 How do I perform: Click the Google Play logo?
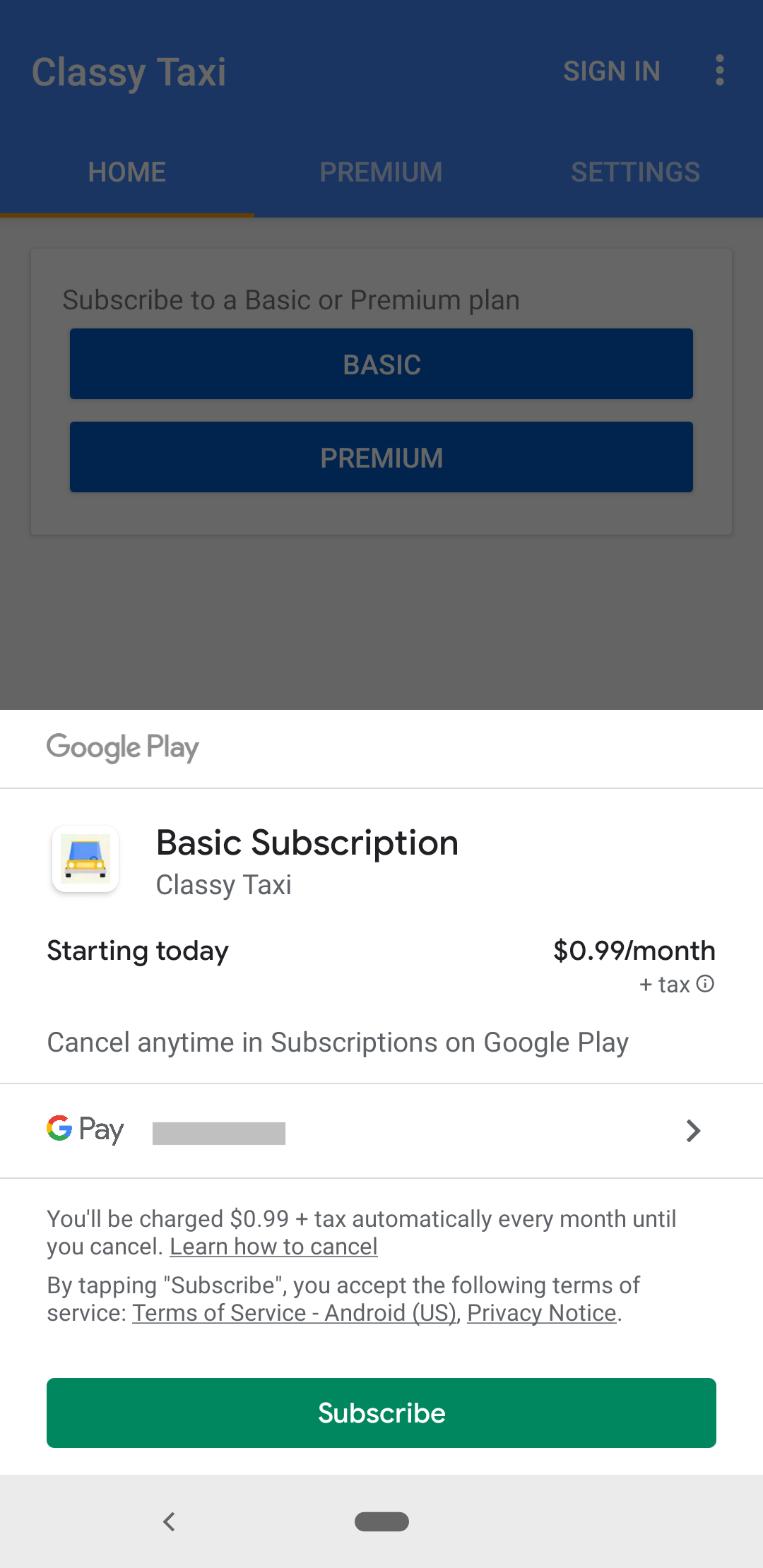(x=122, y=747)
